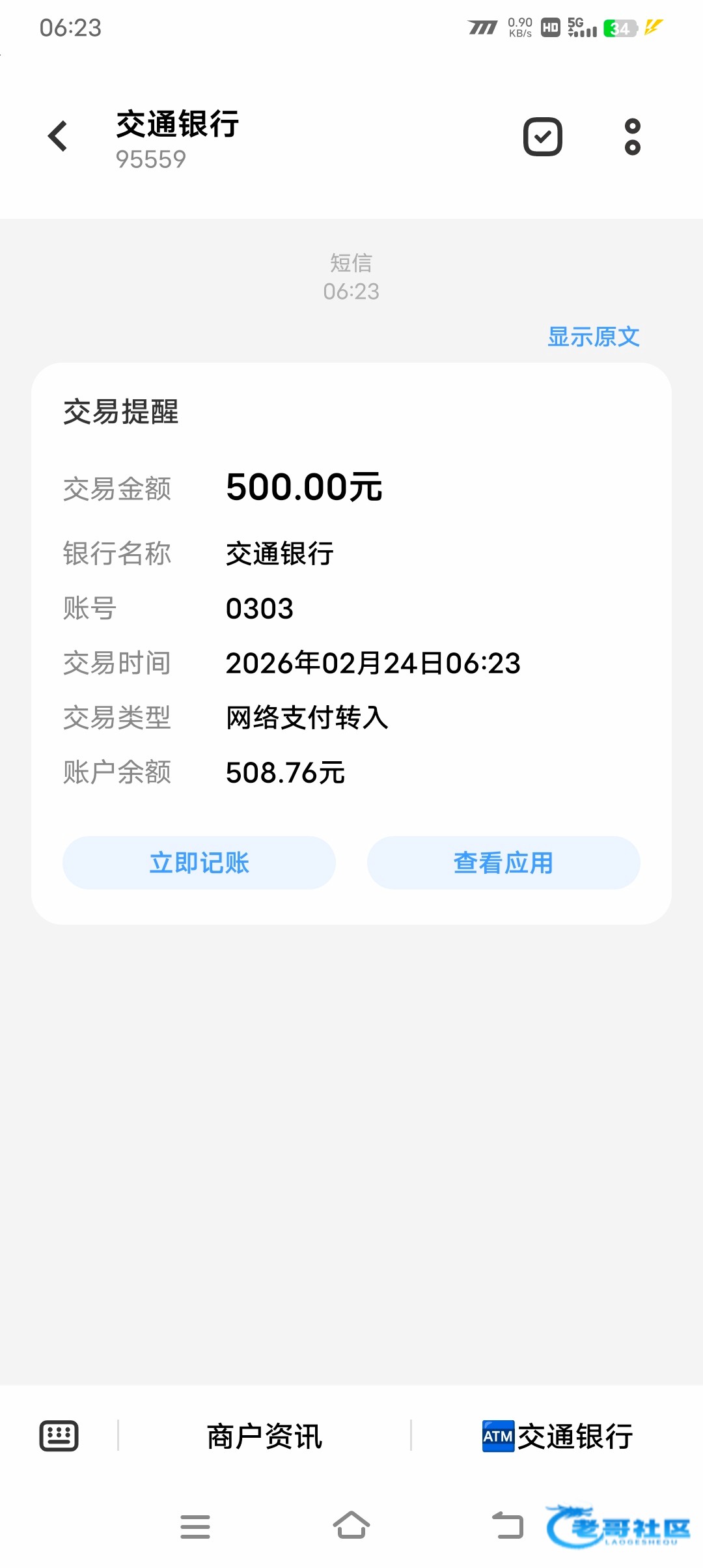The image size is (703, 1568).
Task: Open the 交通银行 ATM service menu
Action: pyautogui.click(x=557, y=1436)
